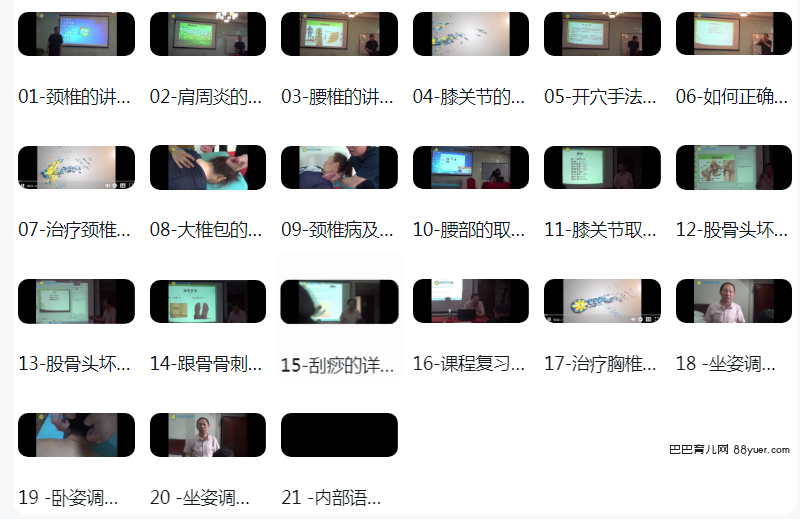View the 10-腰部的取 video

click(x=471, y=168)
